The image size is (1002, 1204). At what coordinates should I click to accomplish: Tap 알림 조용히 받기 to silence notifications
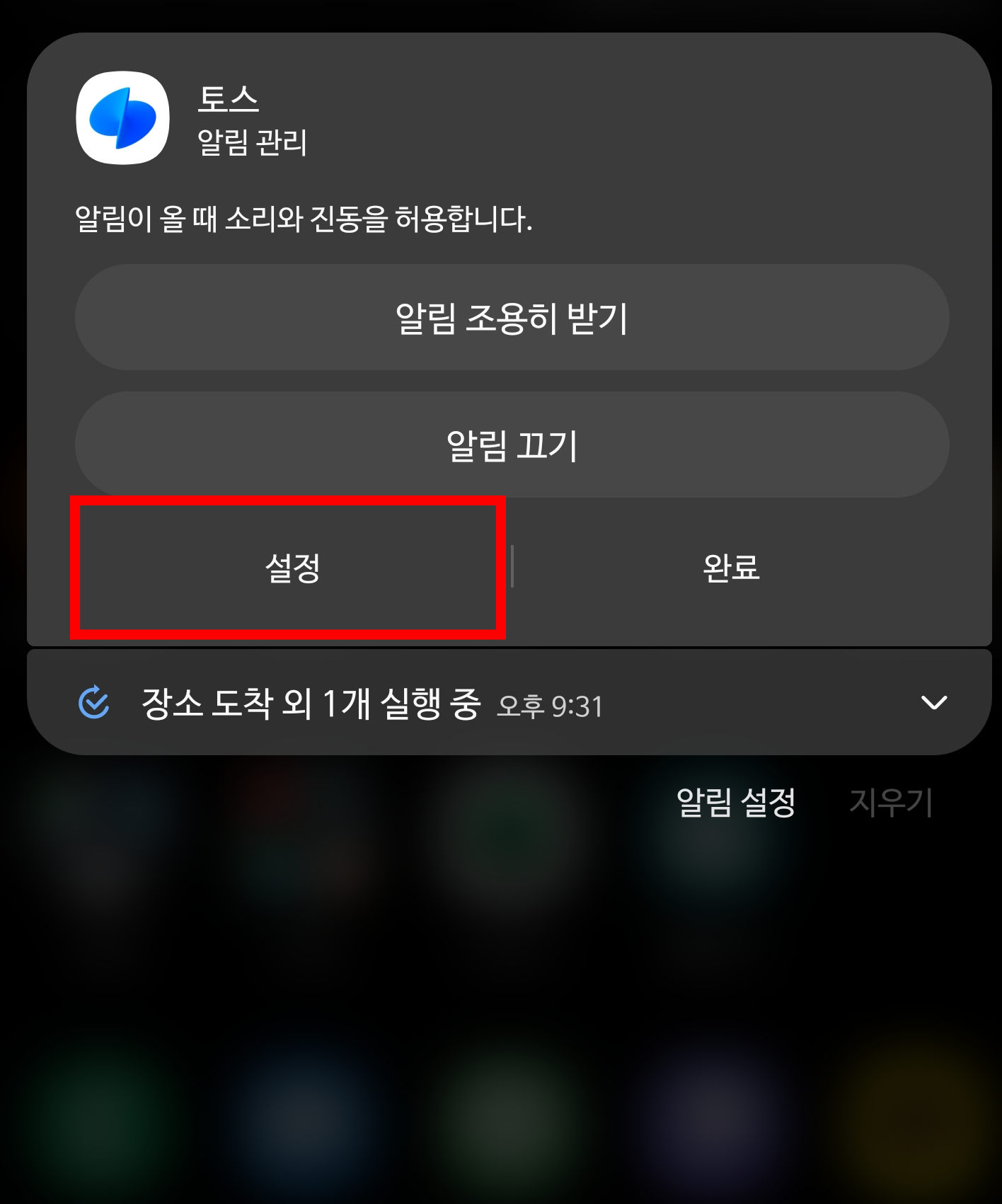click(x=511, y=317)
